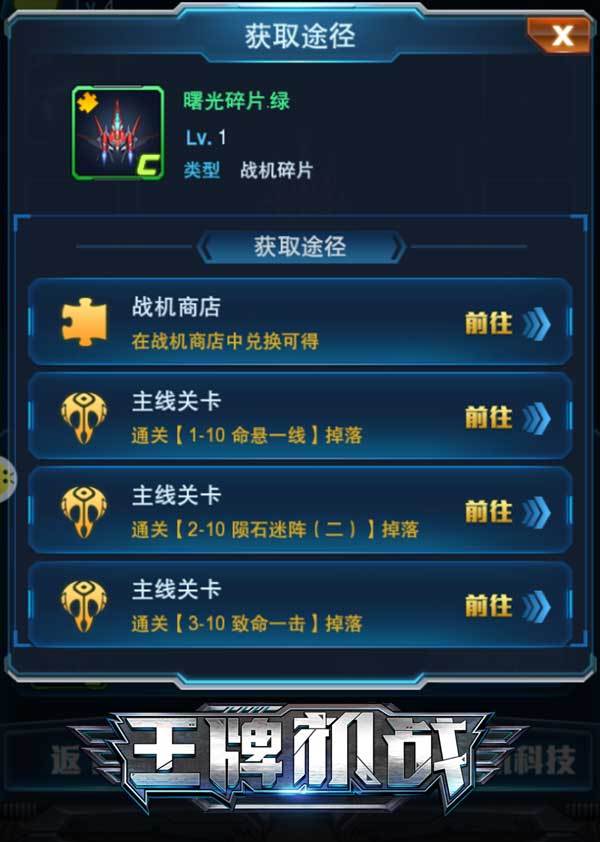
Task: Close the 获取途径 dialog
Action: pos(562,36)
